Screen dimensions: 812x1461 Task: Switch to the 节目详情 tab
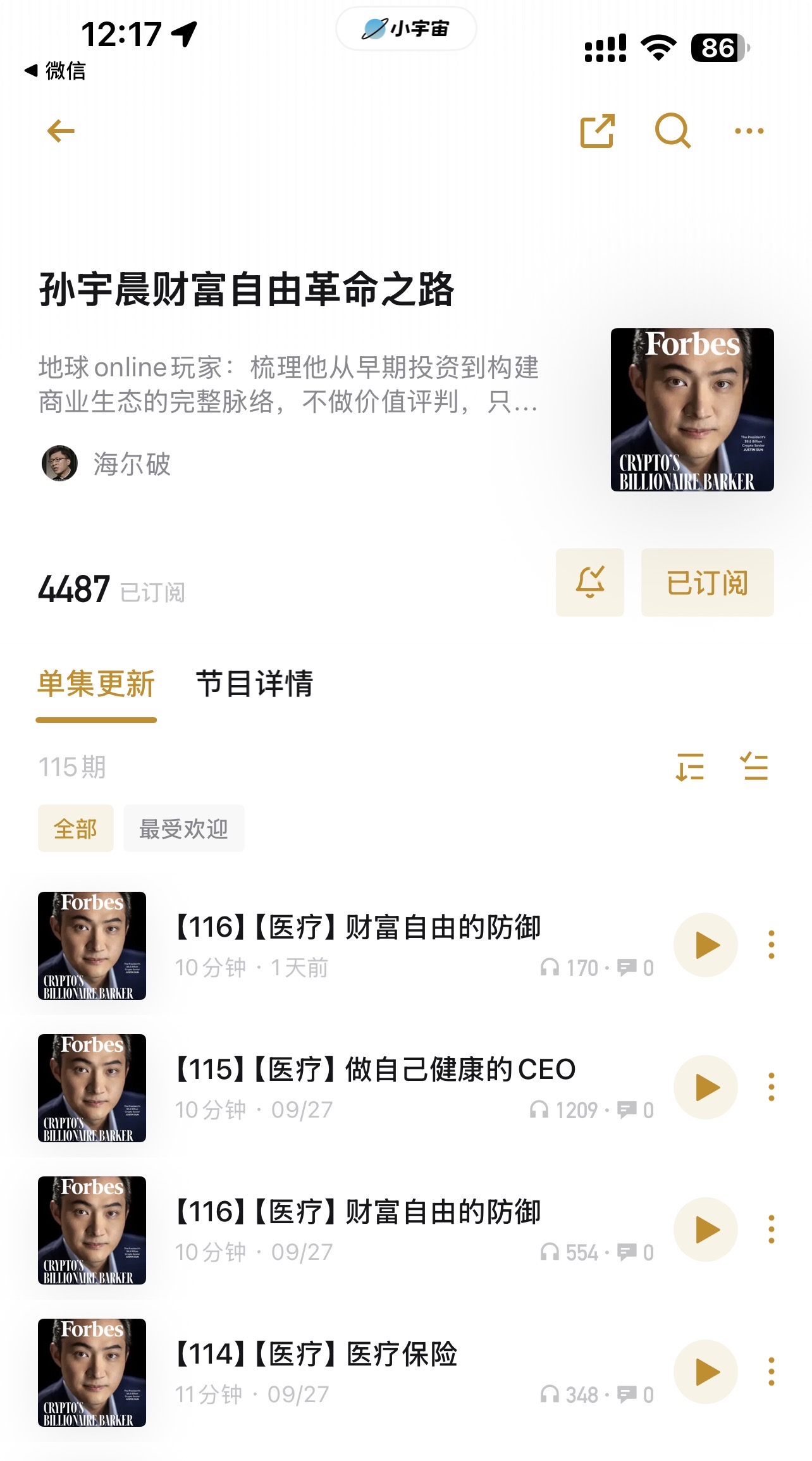[x=254, y=684]
